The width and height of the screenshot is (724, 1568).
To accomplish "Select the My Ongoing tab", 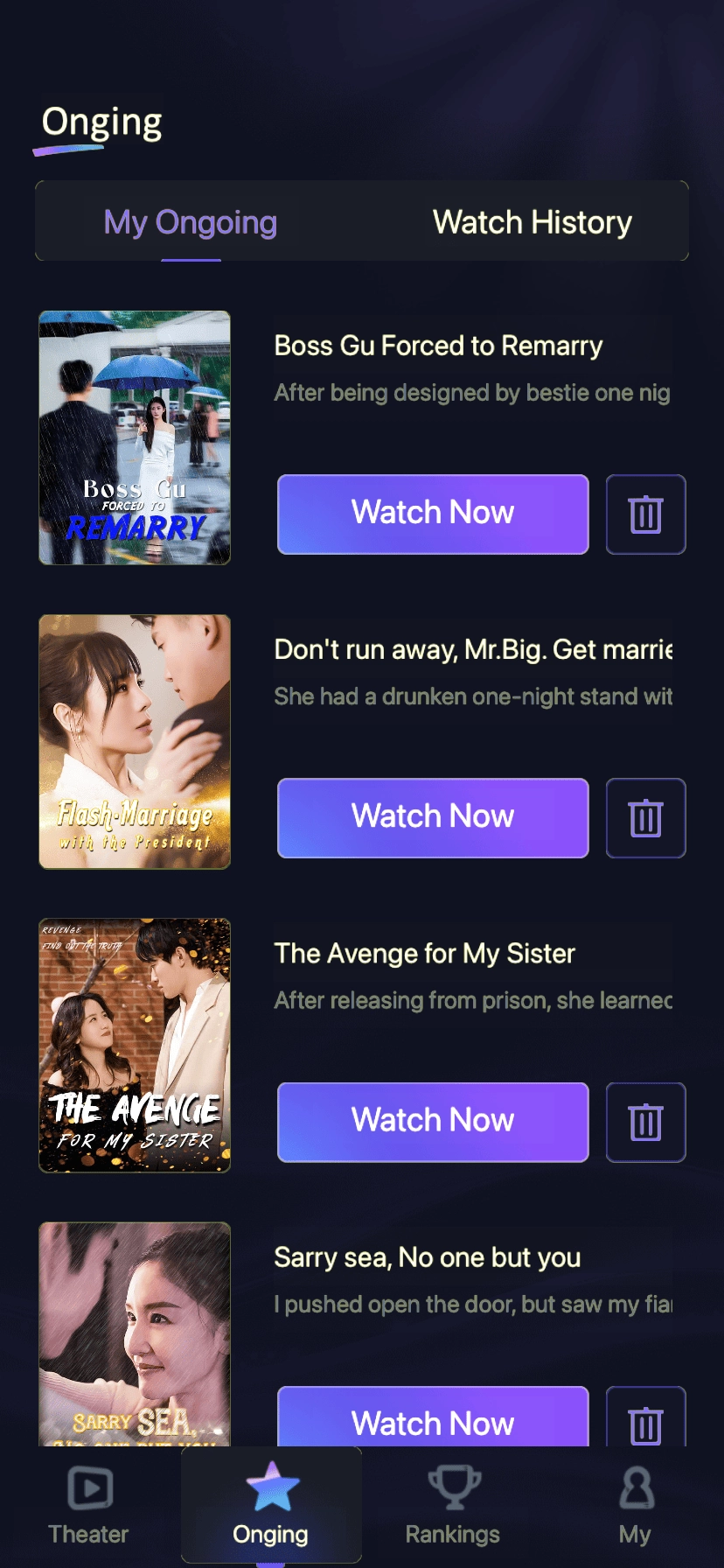I will click(x=191, y=222).
